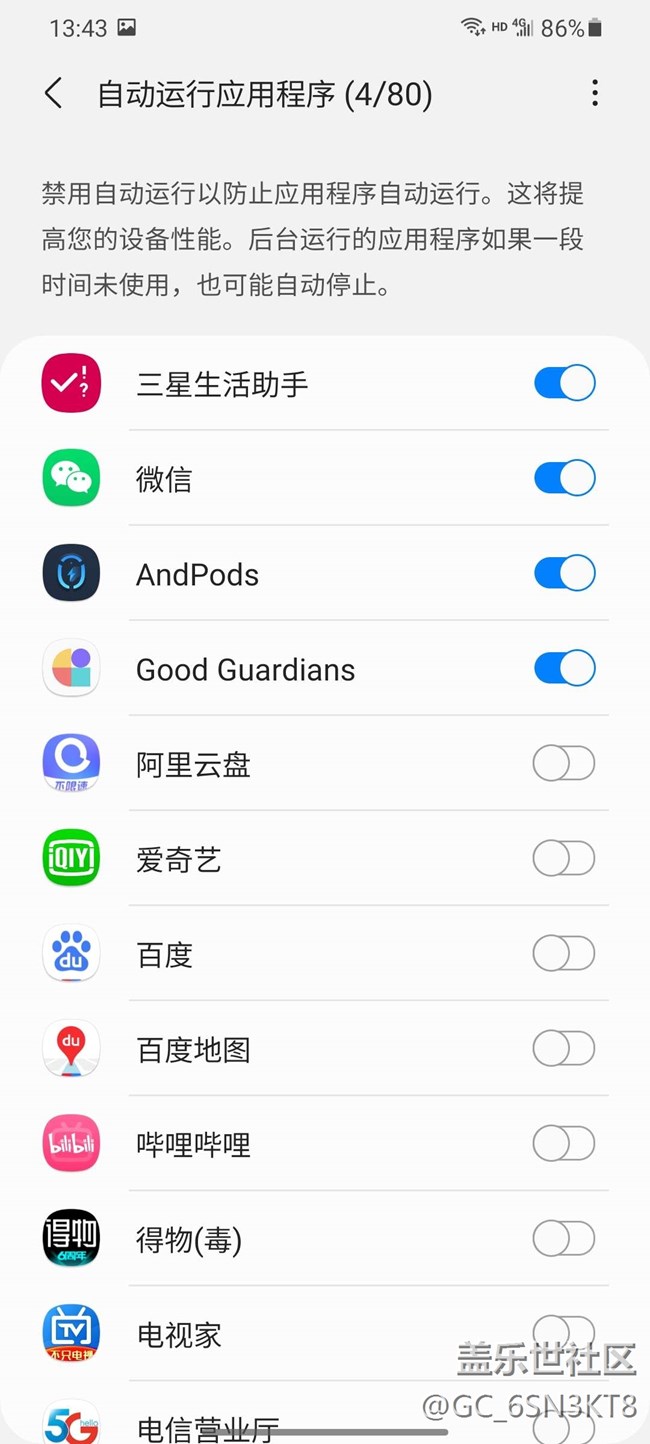Enable auto-run for 阿里云盘

click(564, 764)
